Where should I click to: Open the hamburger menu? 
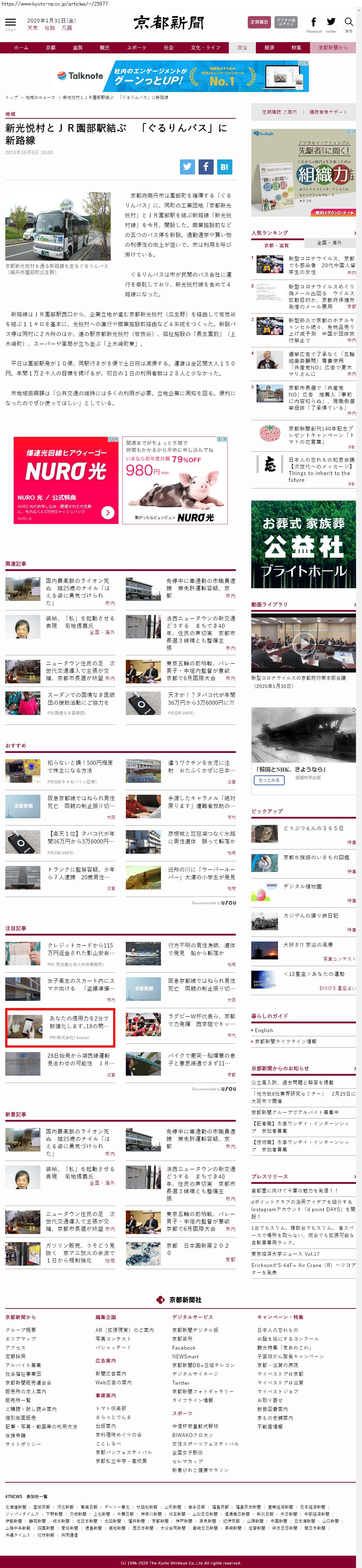click(10, 22)
